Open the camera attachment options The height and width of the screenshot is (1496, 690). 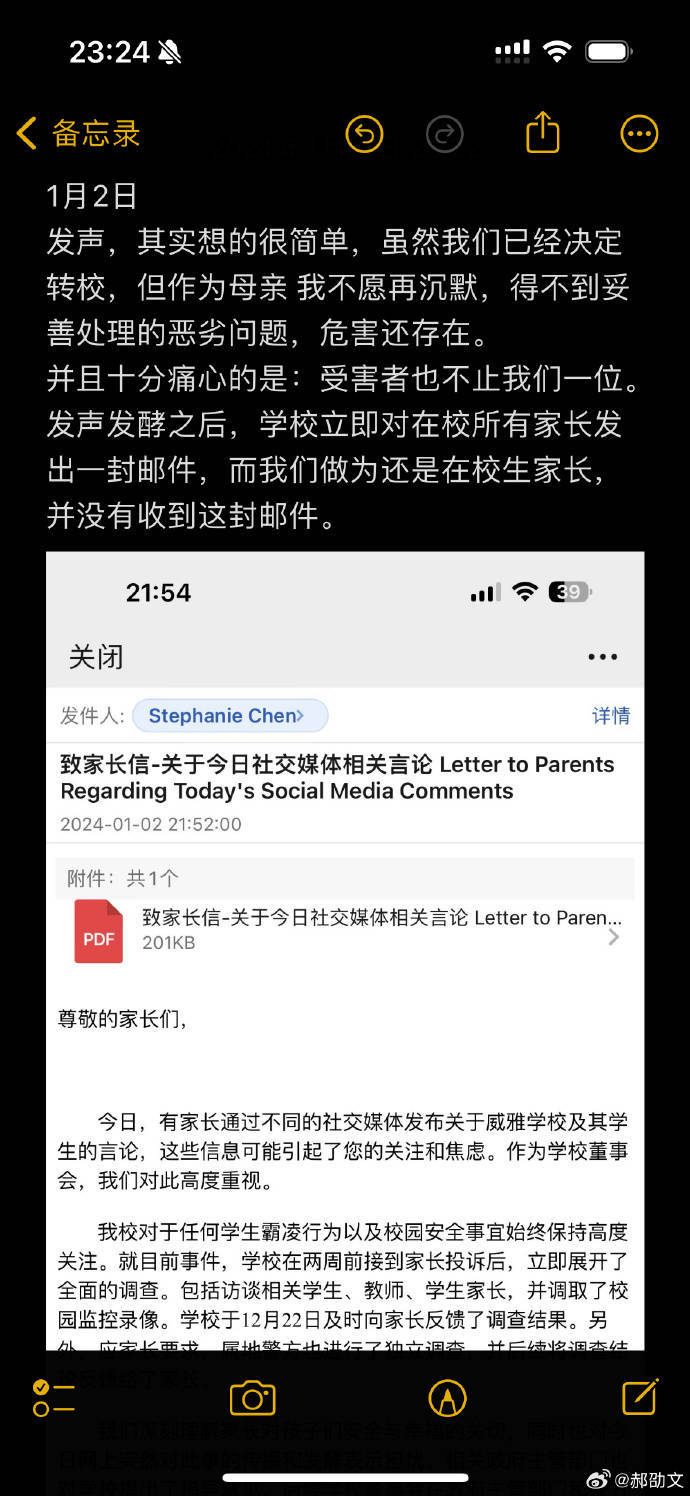pyautogui.click(x=252, y=1397)
